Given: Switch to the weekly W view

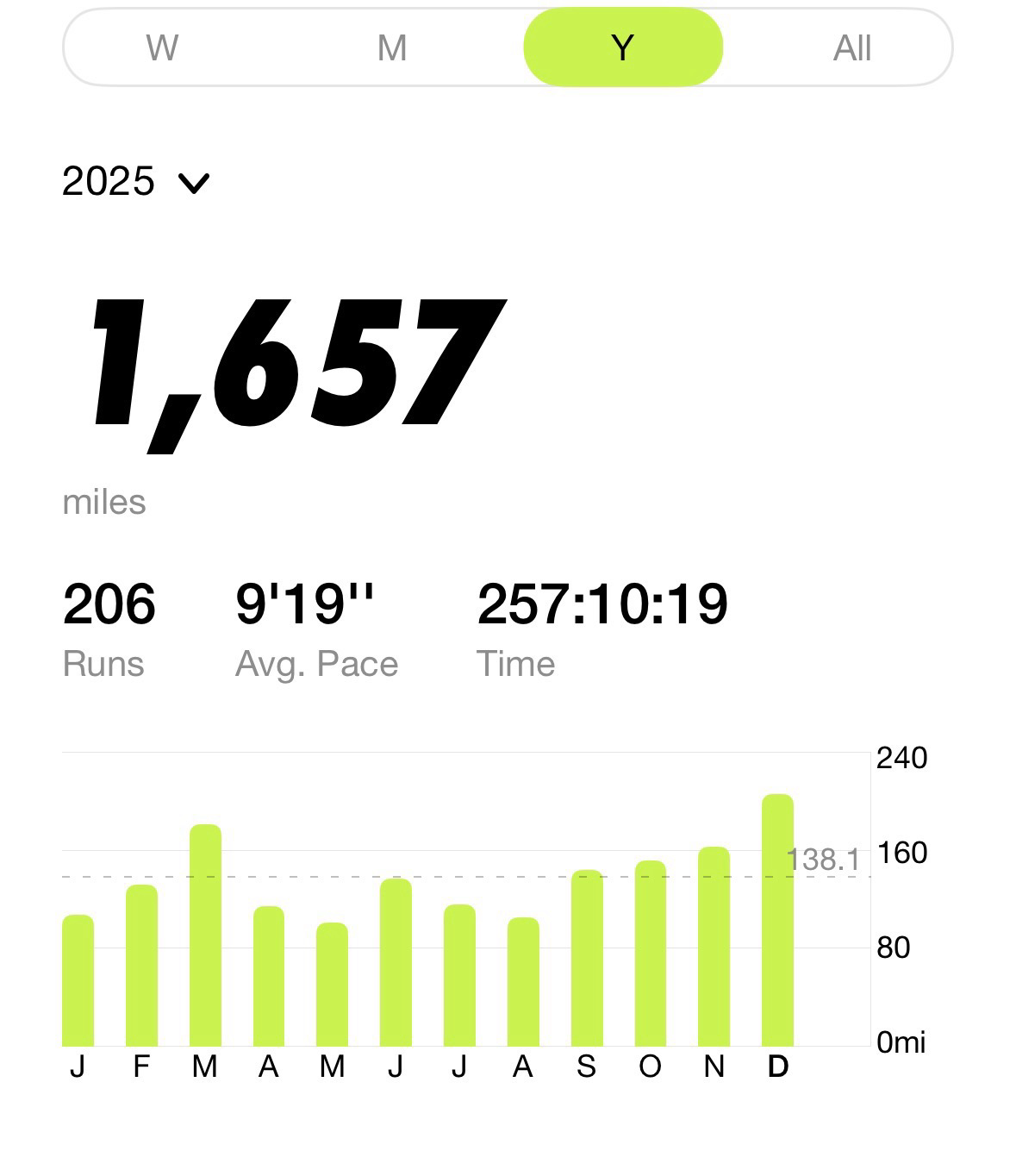Looking at the screenshot, I should click(162, 47).
